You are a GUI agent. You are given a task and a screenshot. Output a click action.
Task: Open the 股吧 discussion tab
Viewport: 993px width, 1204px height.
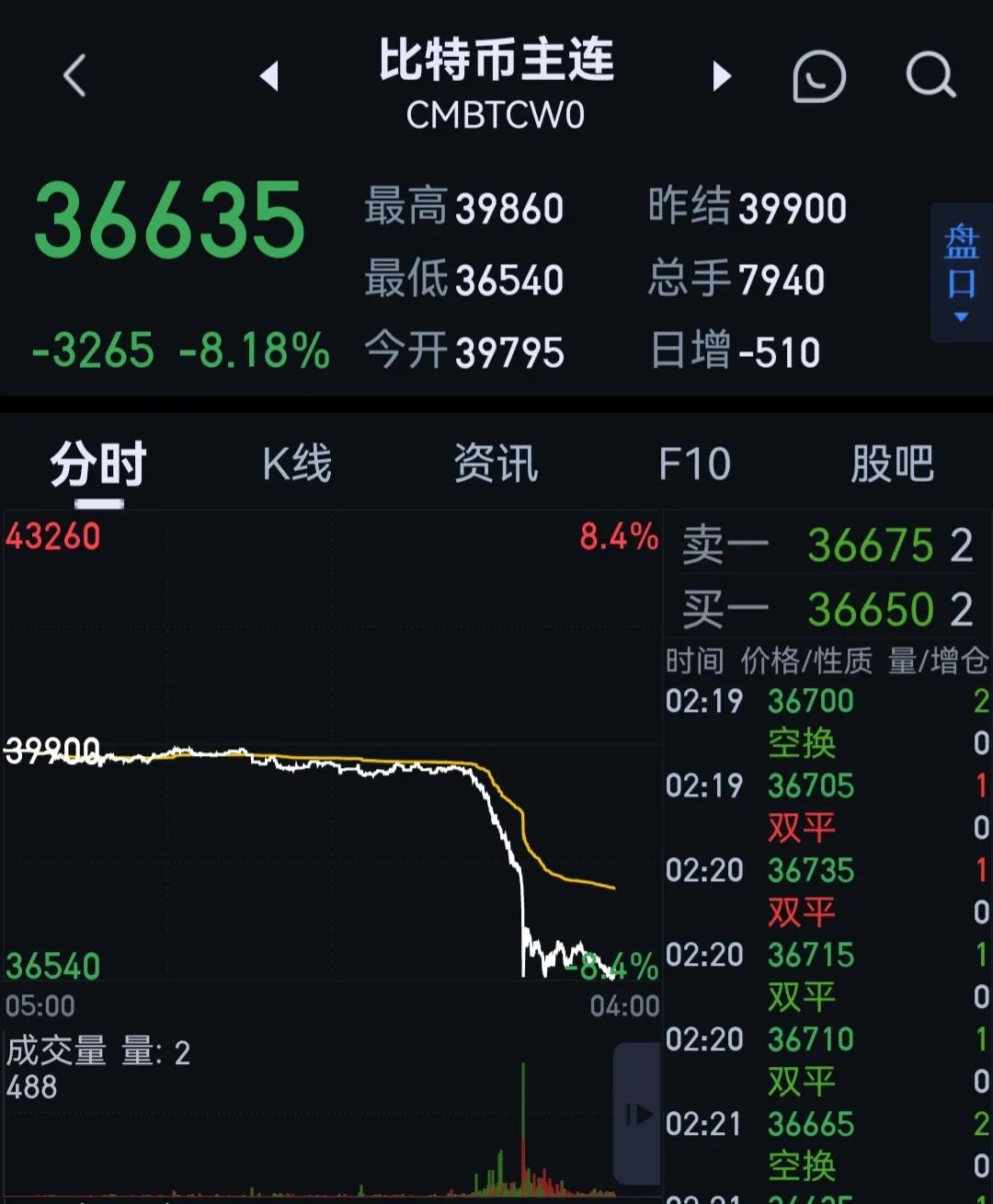tap(890, 464)
